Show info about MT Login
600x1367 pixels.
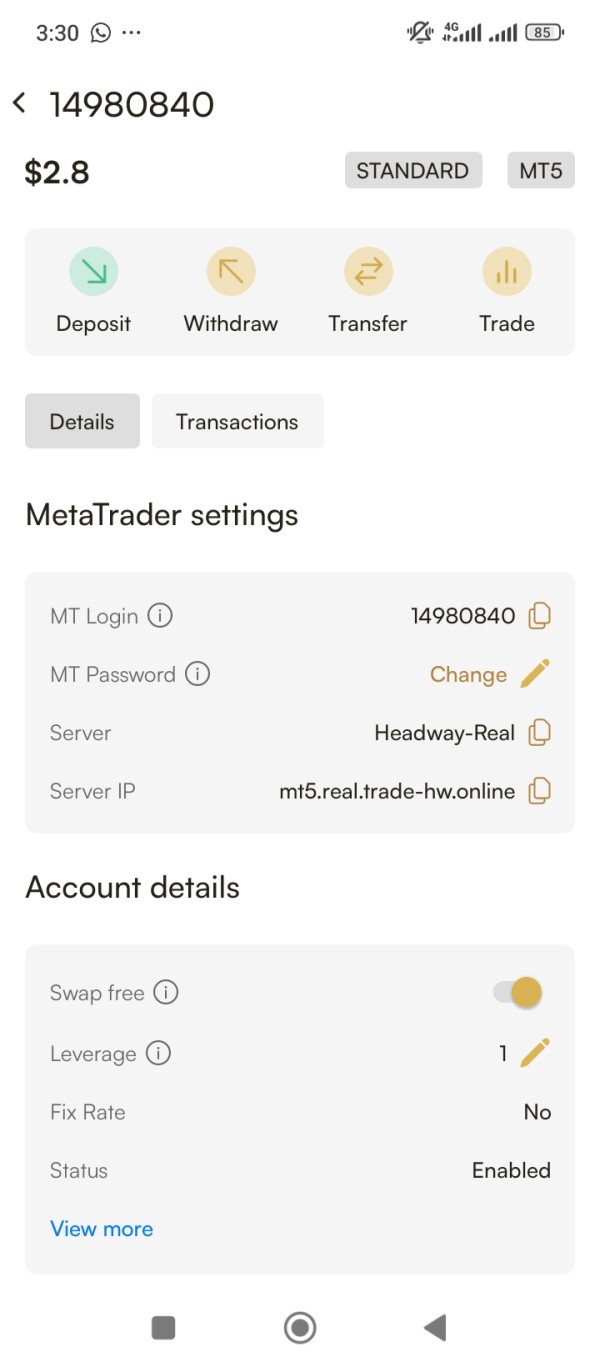pyautogui.click(x=160, y=616)
